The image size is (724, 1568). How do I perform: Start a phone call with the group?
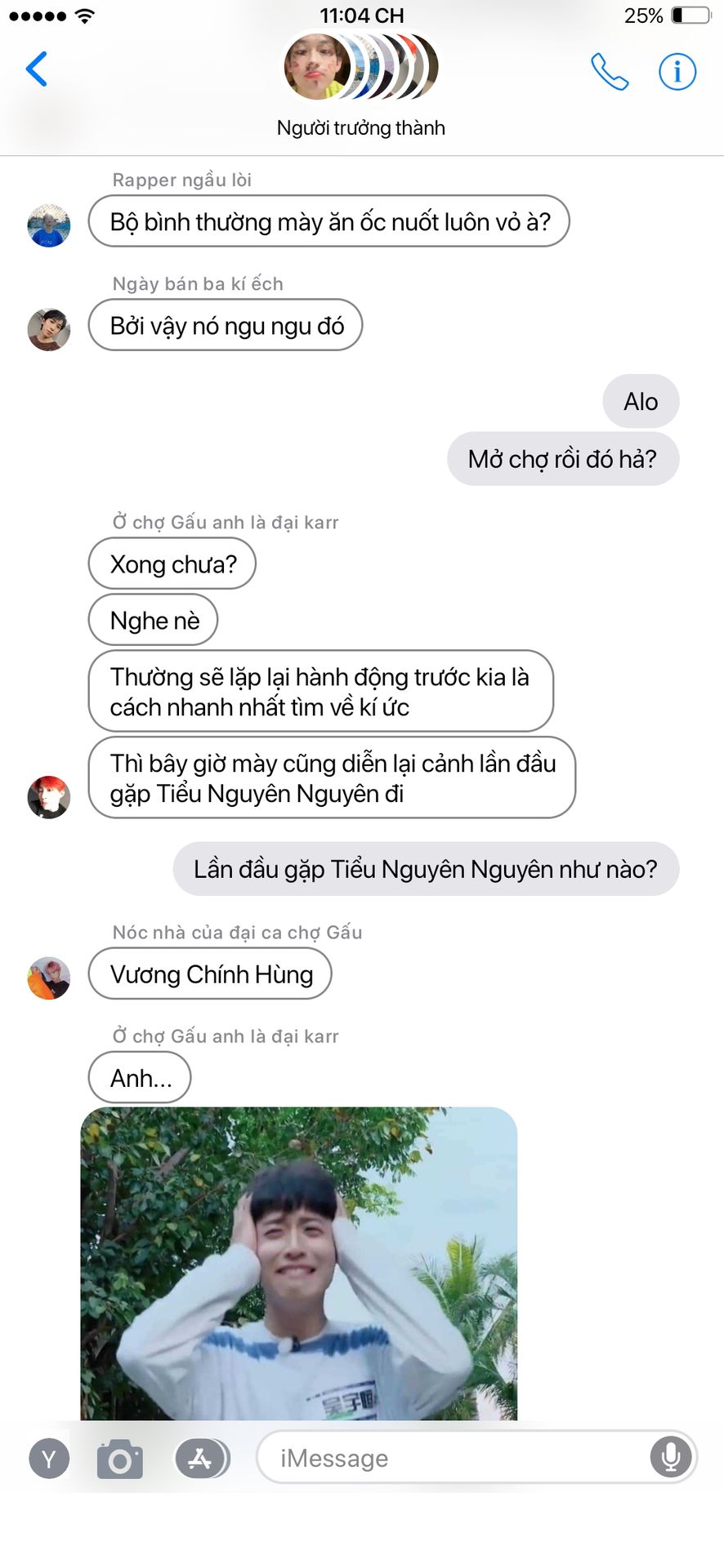[610, 71]
